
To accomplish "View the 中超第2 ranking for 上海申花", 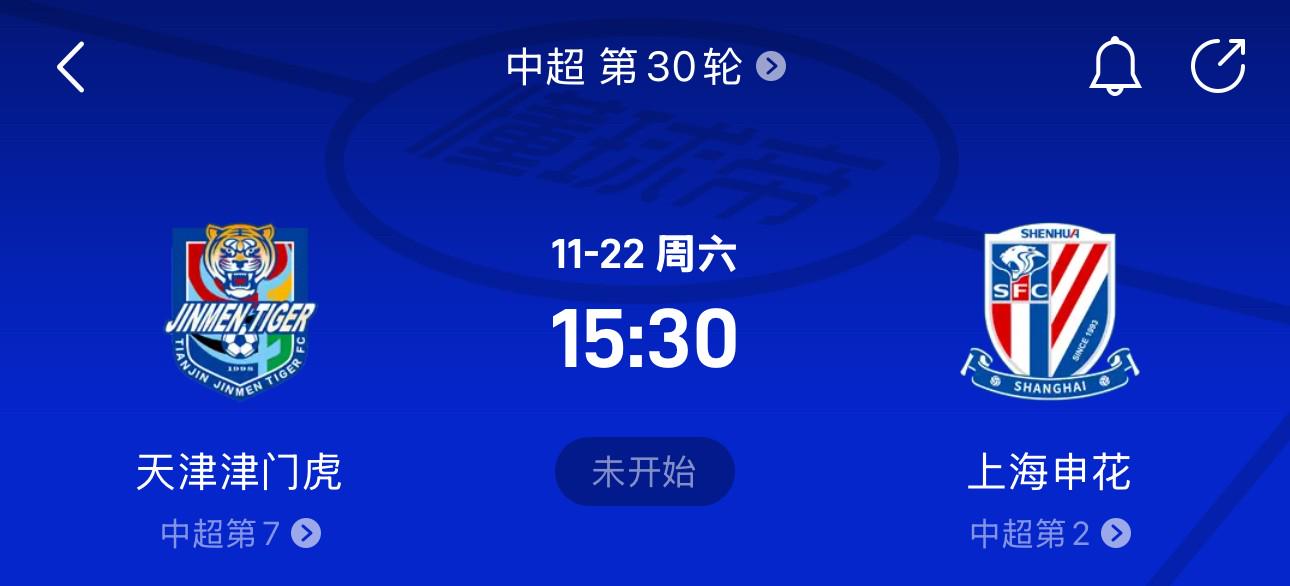I will point(1049,533).
